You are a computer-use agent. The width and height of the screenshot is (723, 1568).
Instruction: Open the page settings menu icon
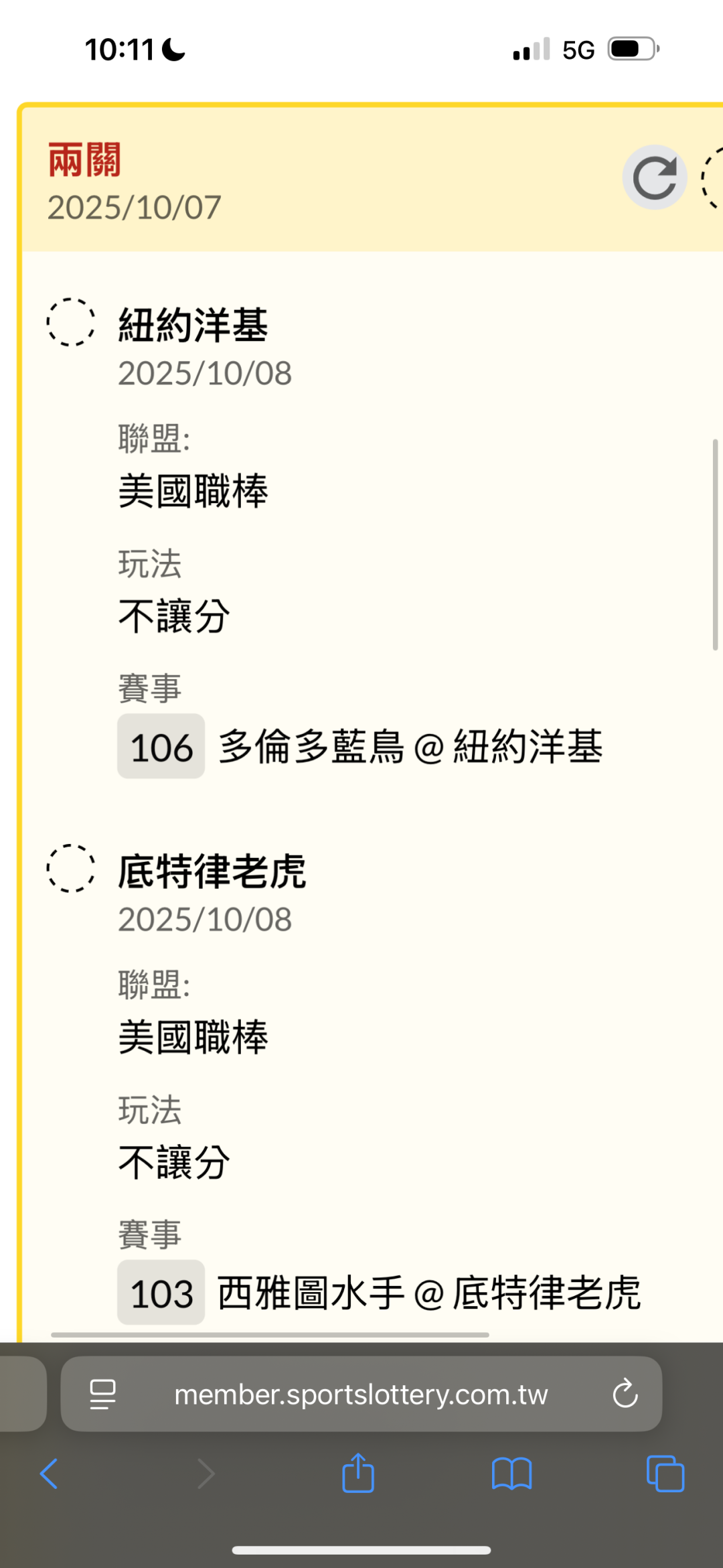point(102,1395)
